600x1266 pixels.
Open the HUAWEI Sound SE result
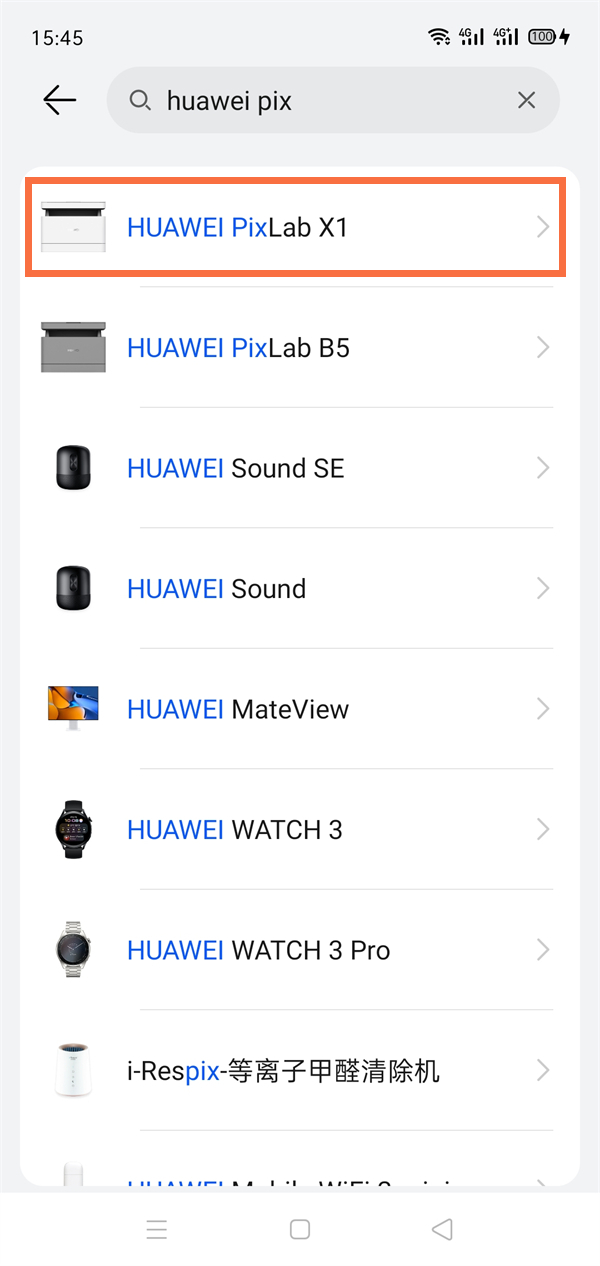point(297,468)
